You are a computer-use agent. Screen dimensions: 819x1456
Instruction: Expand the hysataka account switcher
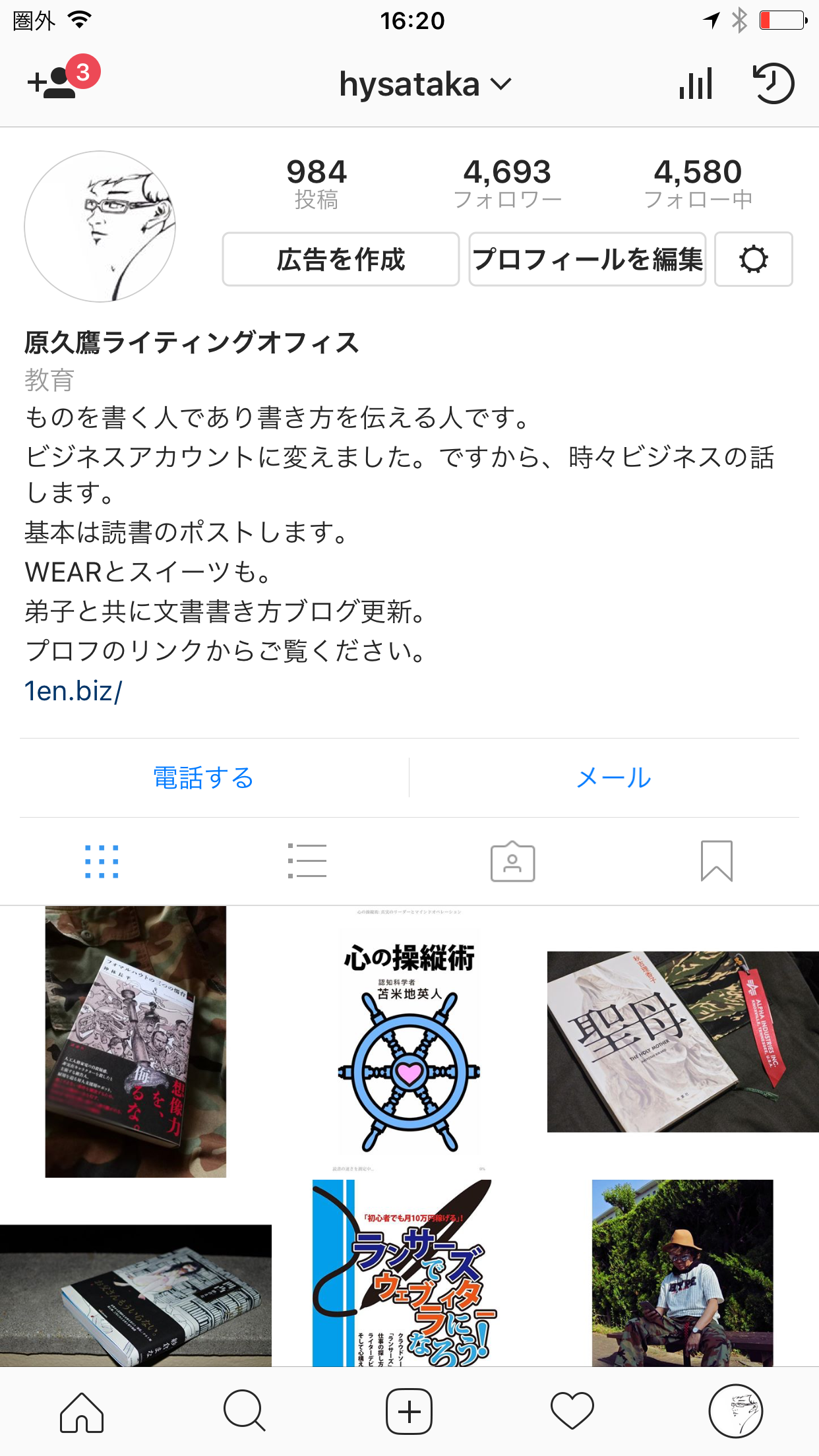pyautogui.click(x=425, y=84)
